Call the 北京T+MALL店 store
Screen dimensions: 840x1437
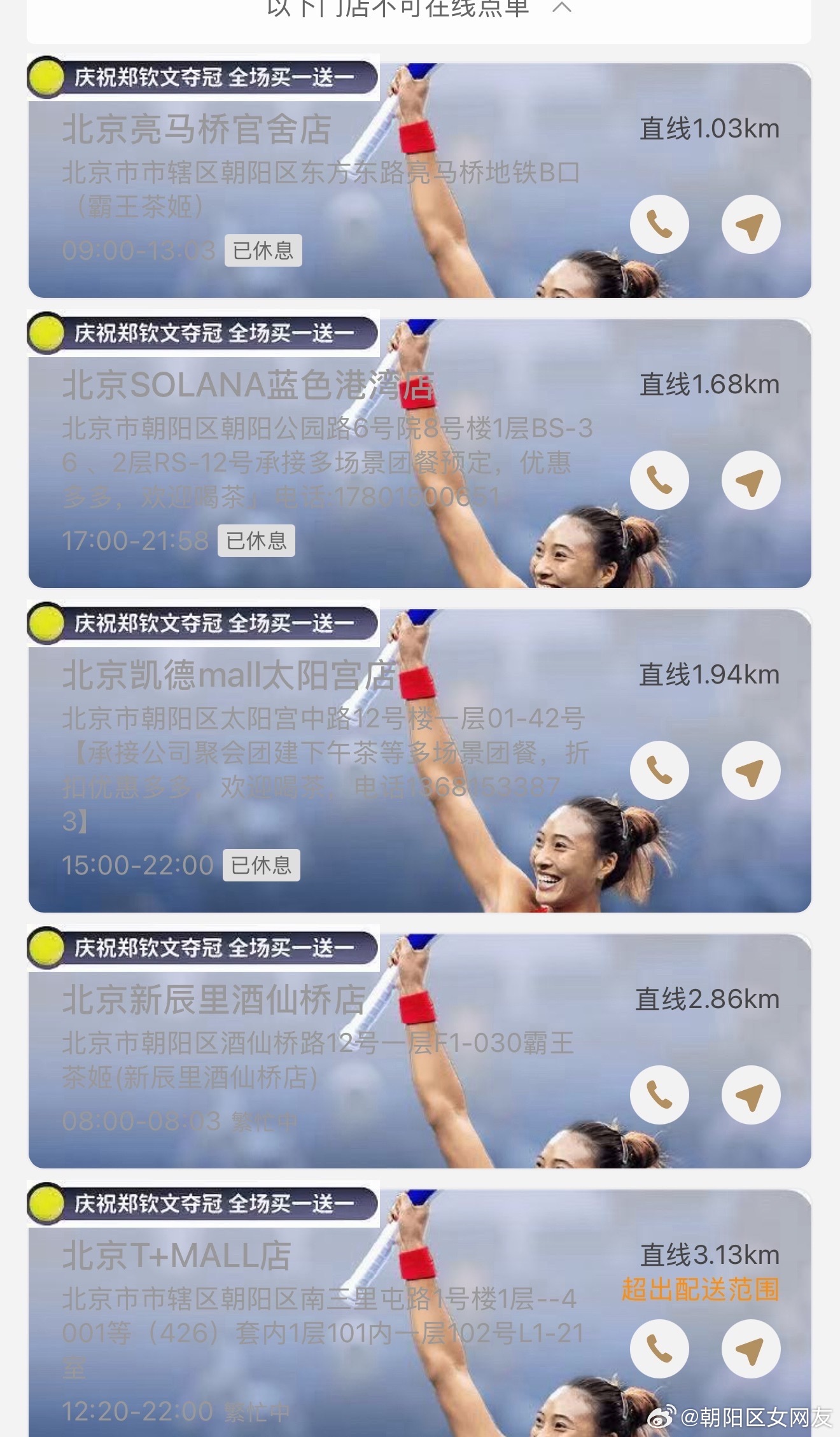[659, 1349]
